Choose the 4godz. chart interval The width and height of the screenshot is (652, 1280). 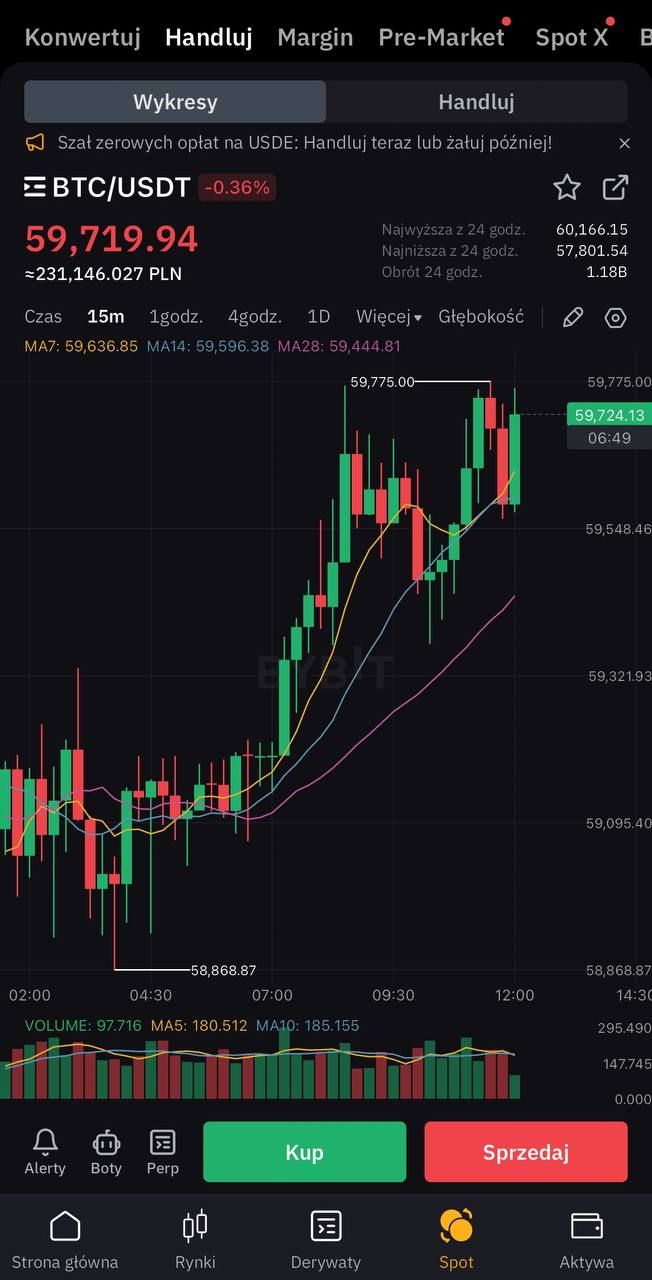point(254,316)
